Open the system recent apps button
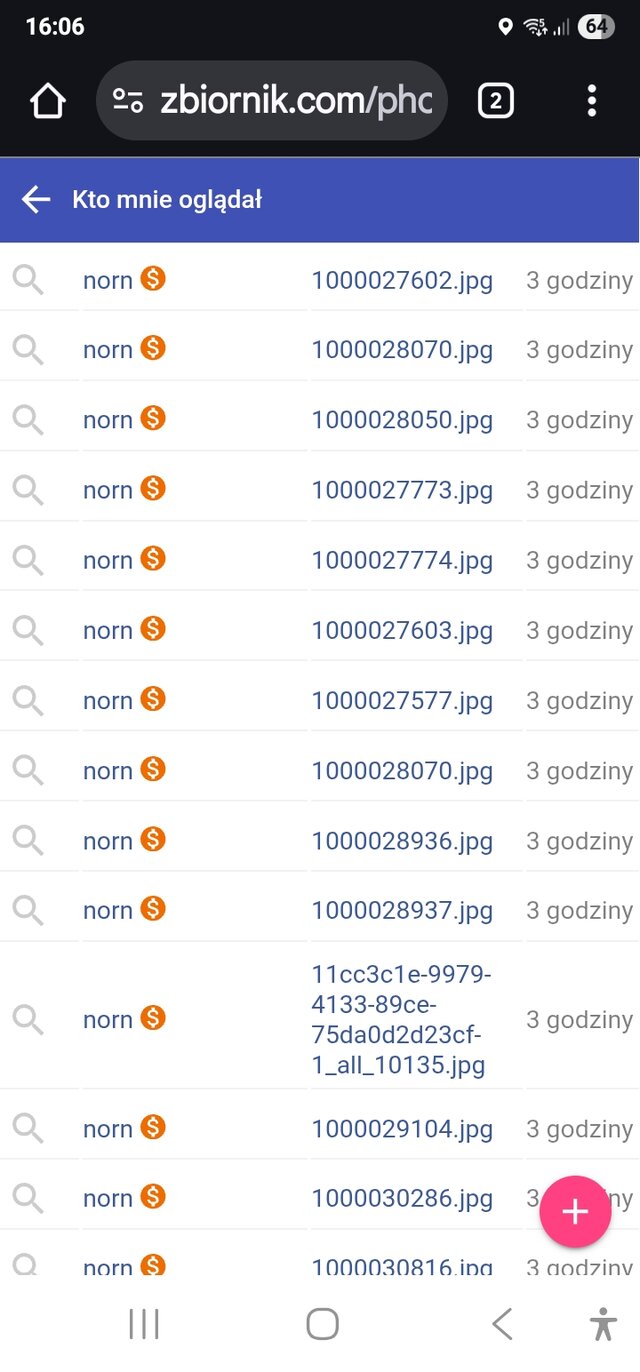Viewport: 640px width, 1372px height. (x=144, y=1325)
